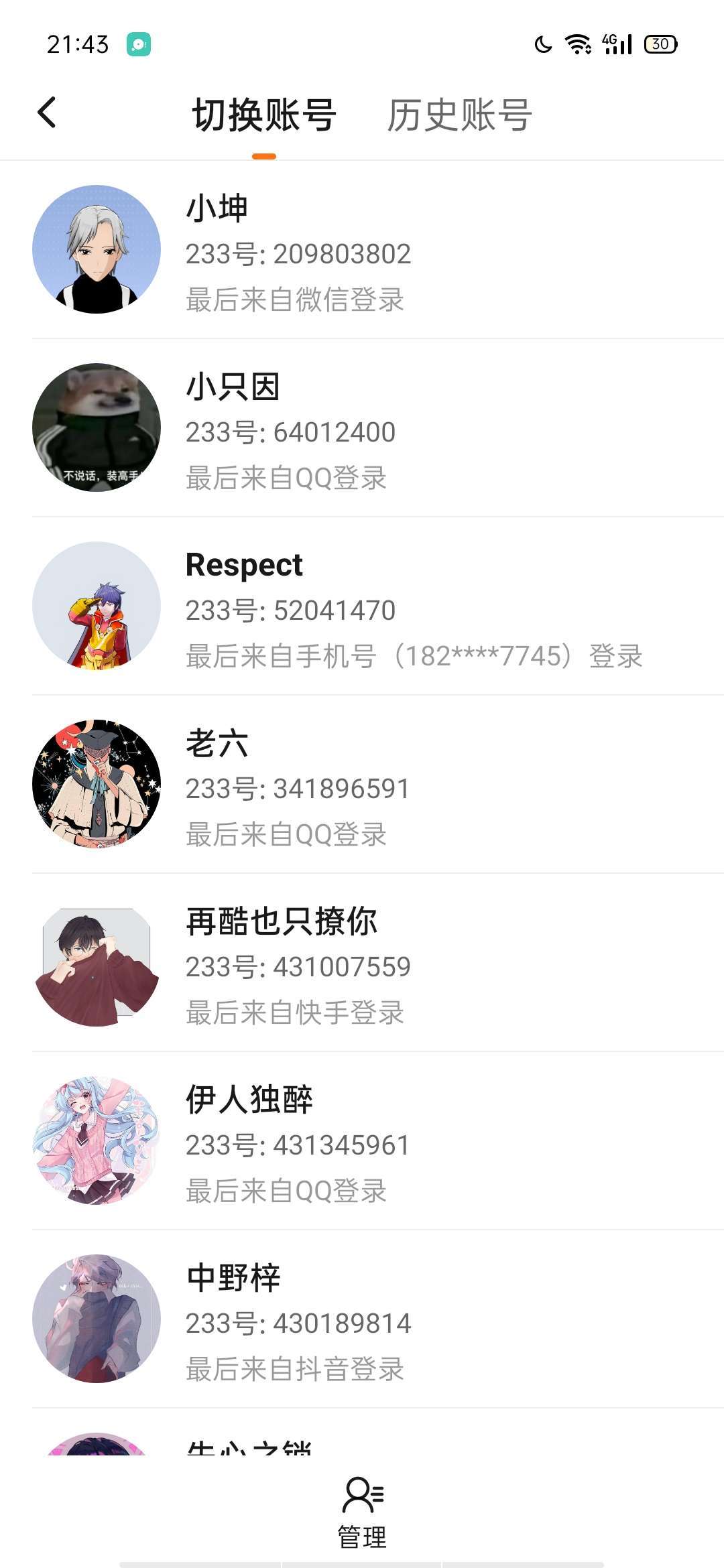Pick the 中野梓 account
The height and width of the screenshot is (1568, 724).
pos(362,1319)
